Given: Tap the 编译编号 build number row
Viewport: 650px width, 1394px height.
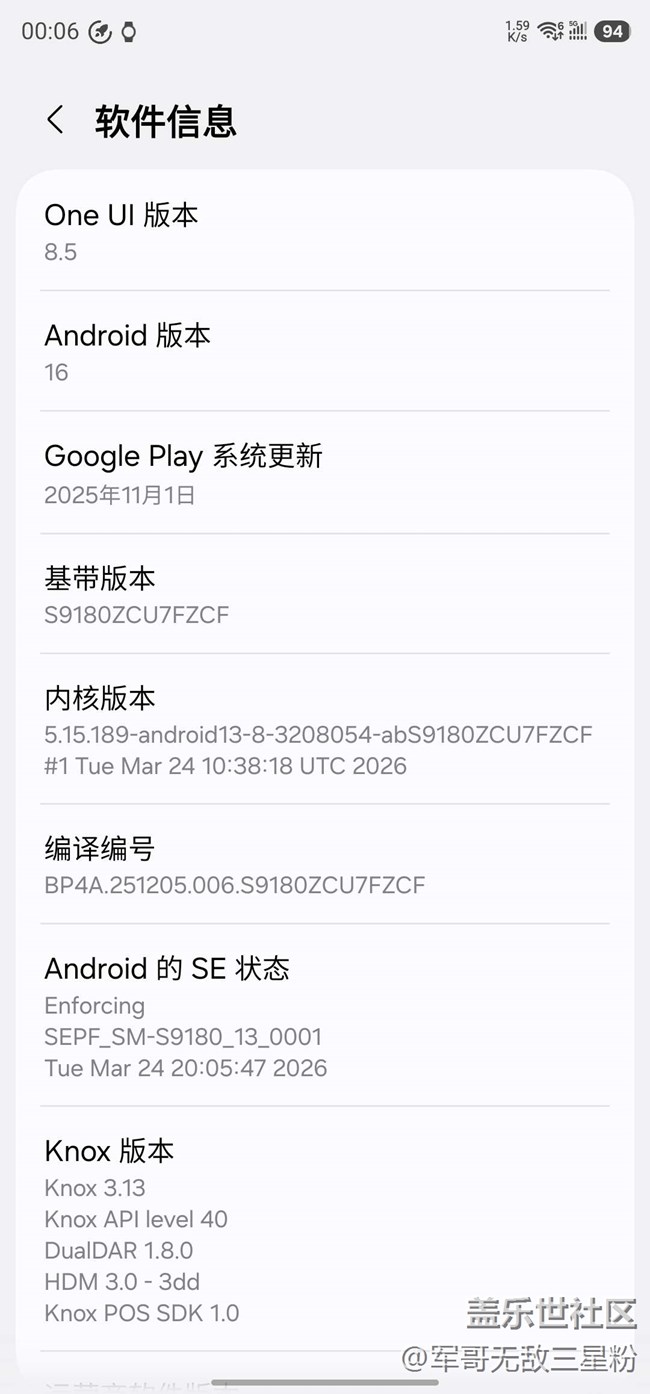Looking at the screenshot, I should (x=324, y=865).
